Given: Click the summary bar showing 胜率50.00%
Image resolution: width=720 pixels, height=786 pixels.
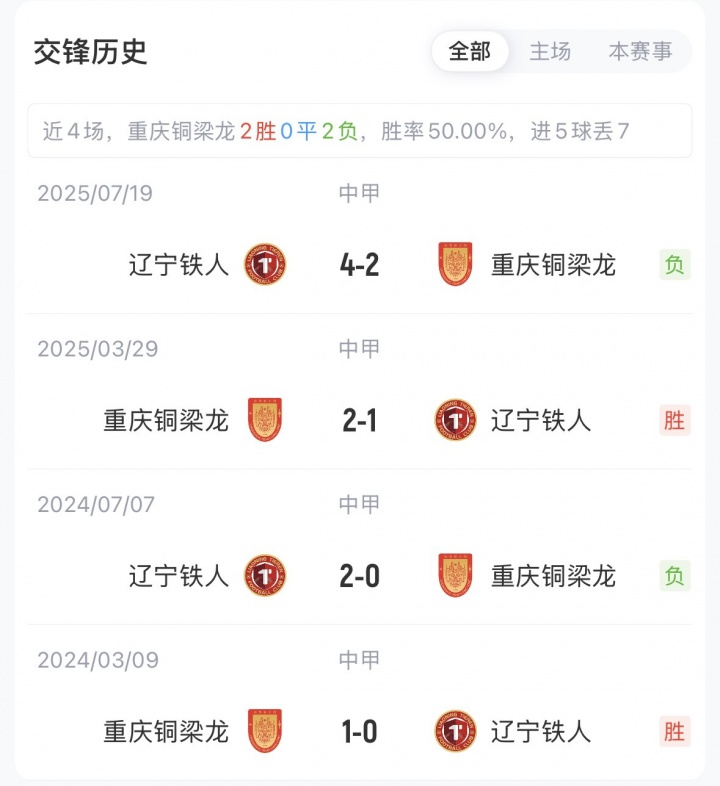Looking at the screenshot, I should [360, 127].
